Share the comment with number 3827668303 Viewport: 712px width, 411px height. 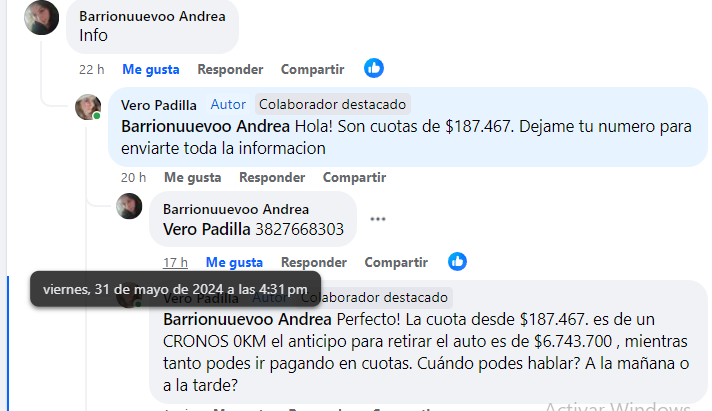[396, 262]
